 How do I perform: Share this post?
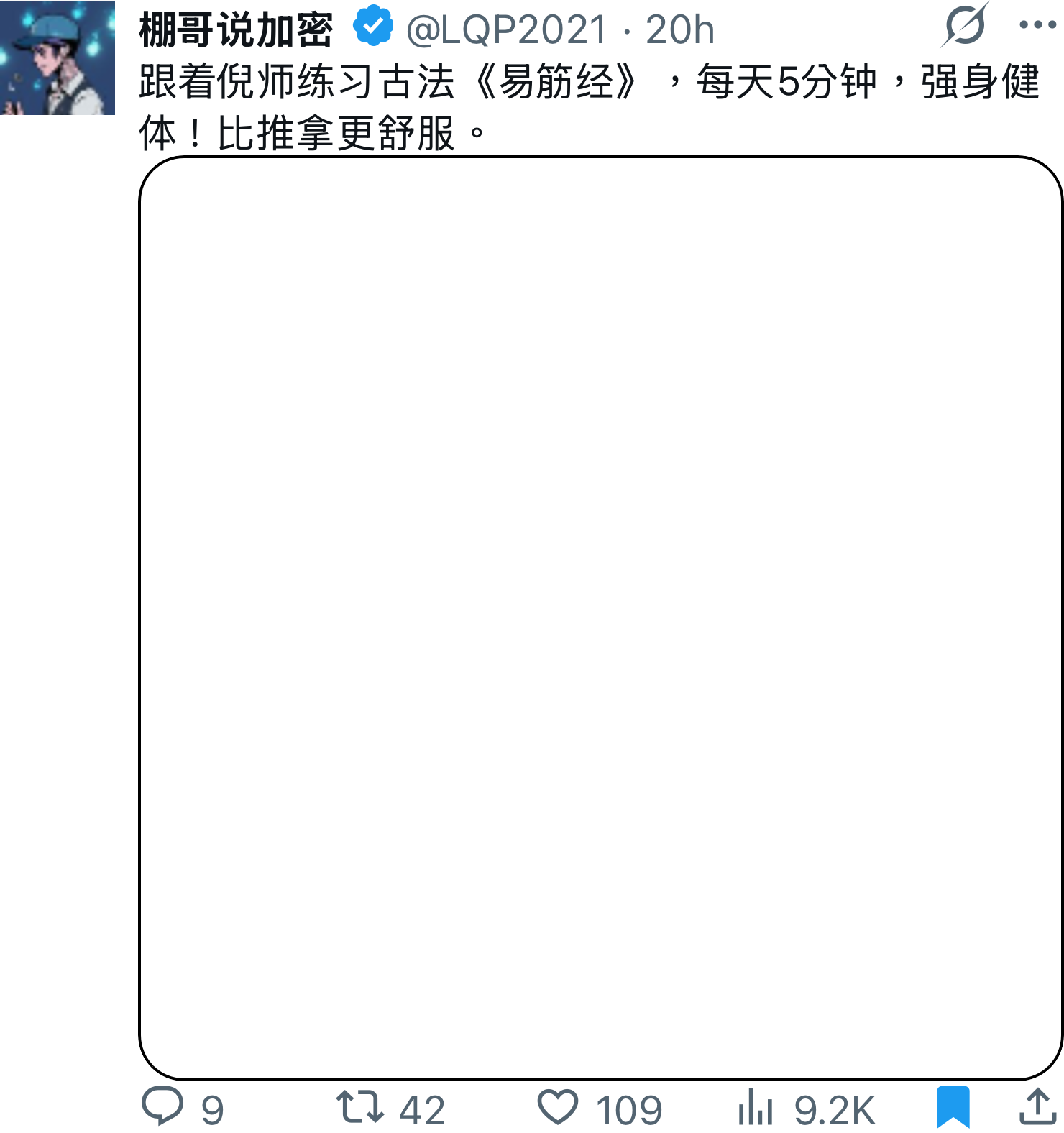1037,1107
